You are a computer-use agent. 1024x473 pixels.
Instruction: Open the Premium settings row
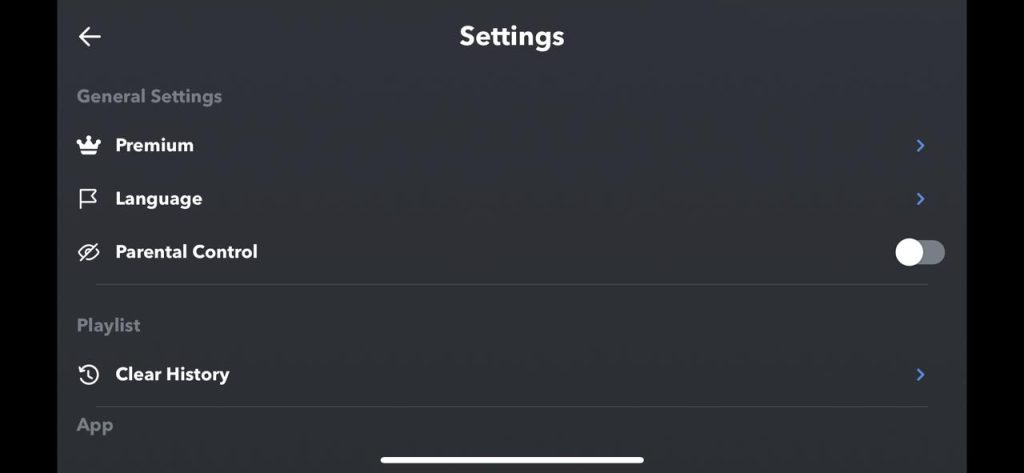(155, 145)
